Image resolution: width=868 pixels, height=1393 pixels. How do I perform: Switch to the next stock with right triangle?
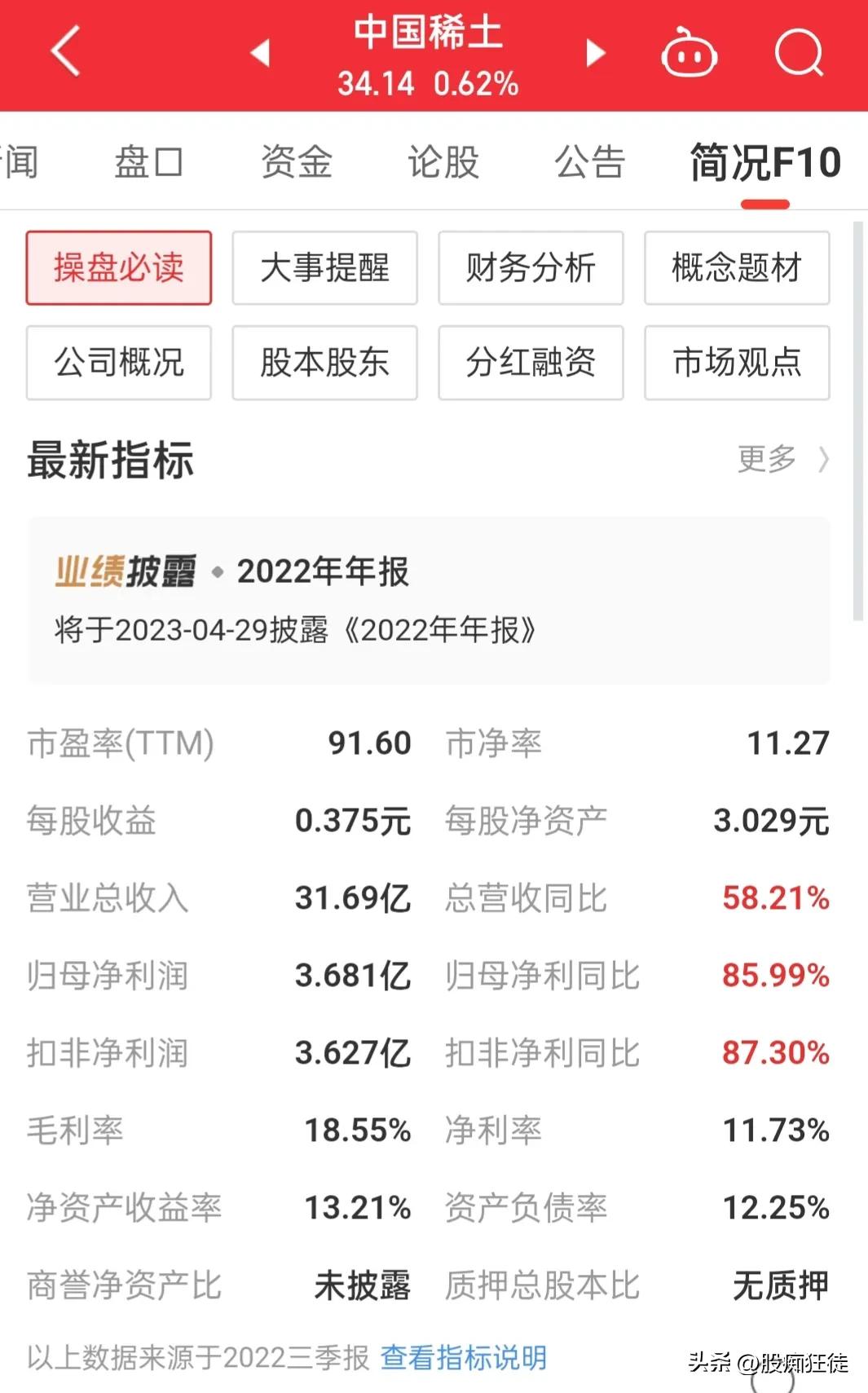point(596,53)
